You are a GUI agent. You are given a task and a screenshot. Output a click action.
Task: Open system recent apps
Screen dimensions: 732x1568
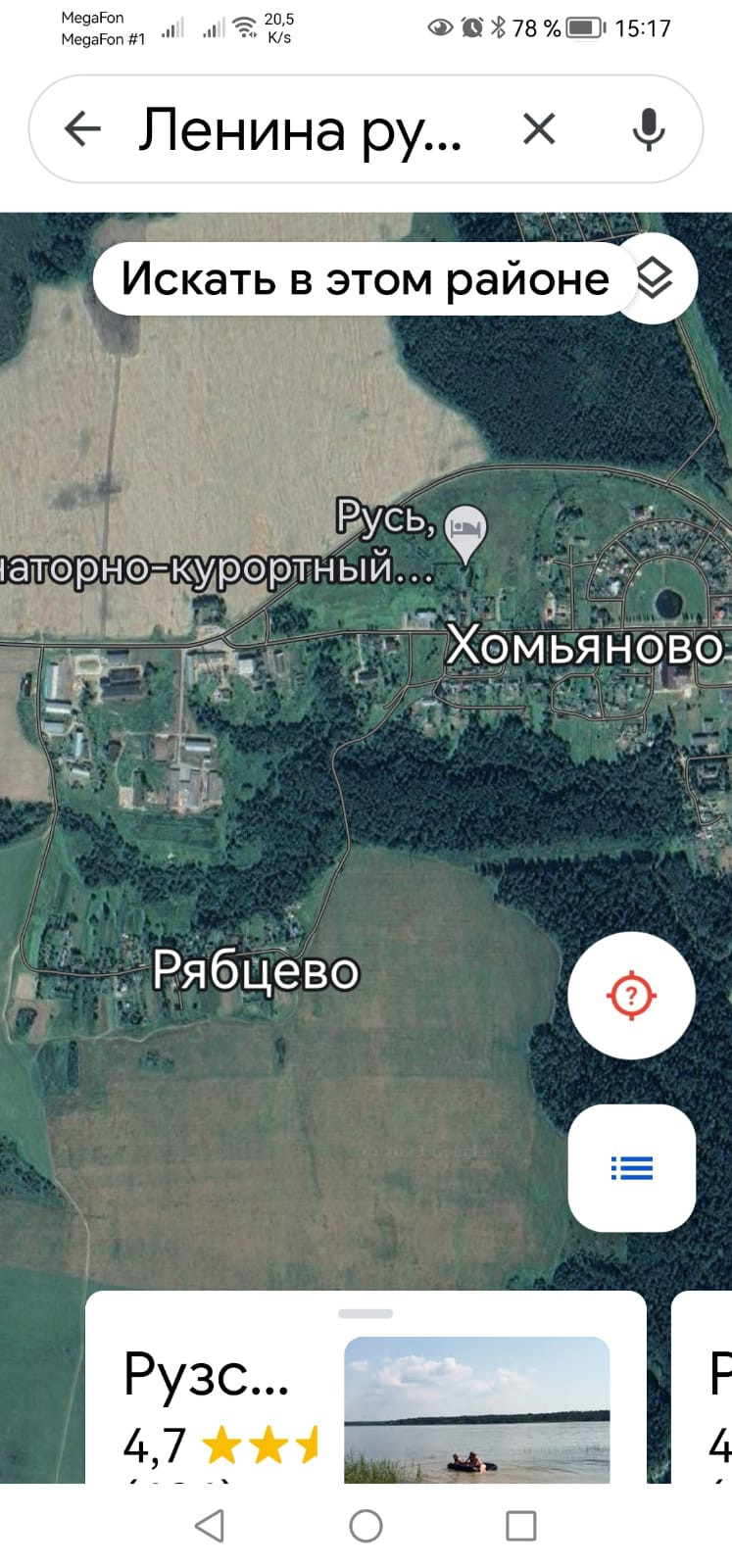[520, 1526]
